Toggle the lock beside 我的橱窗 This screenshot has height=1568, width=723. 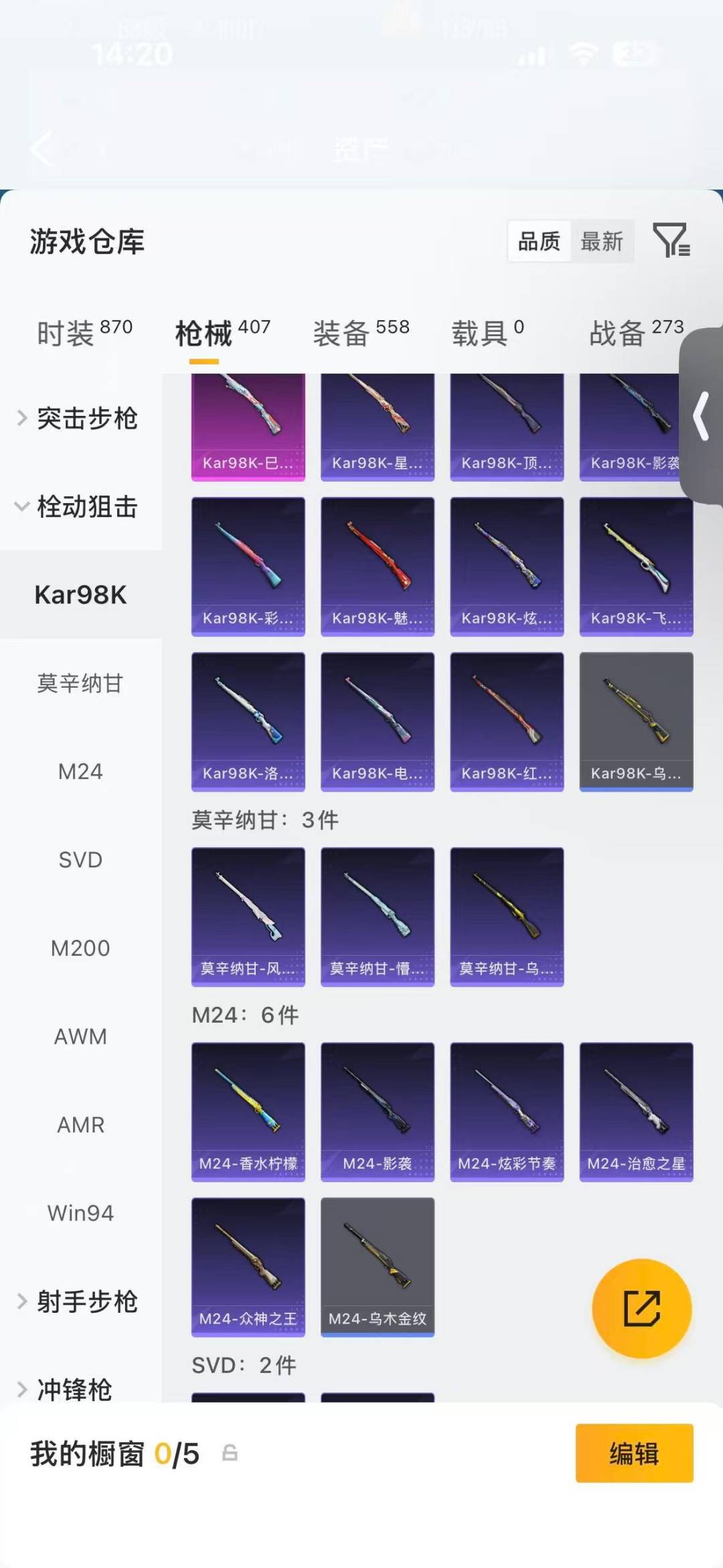228,1455
